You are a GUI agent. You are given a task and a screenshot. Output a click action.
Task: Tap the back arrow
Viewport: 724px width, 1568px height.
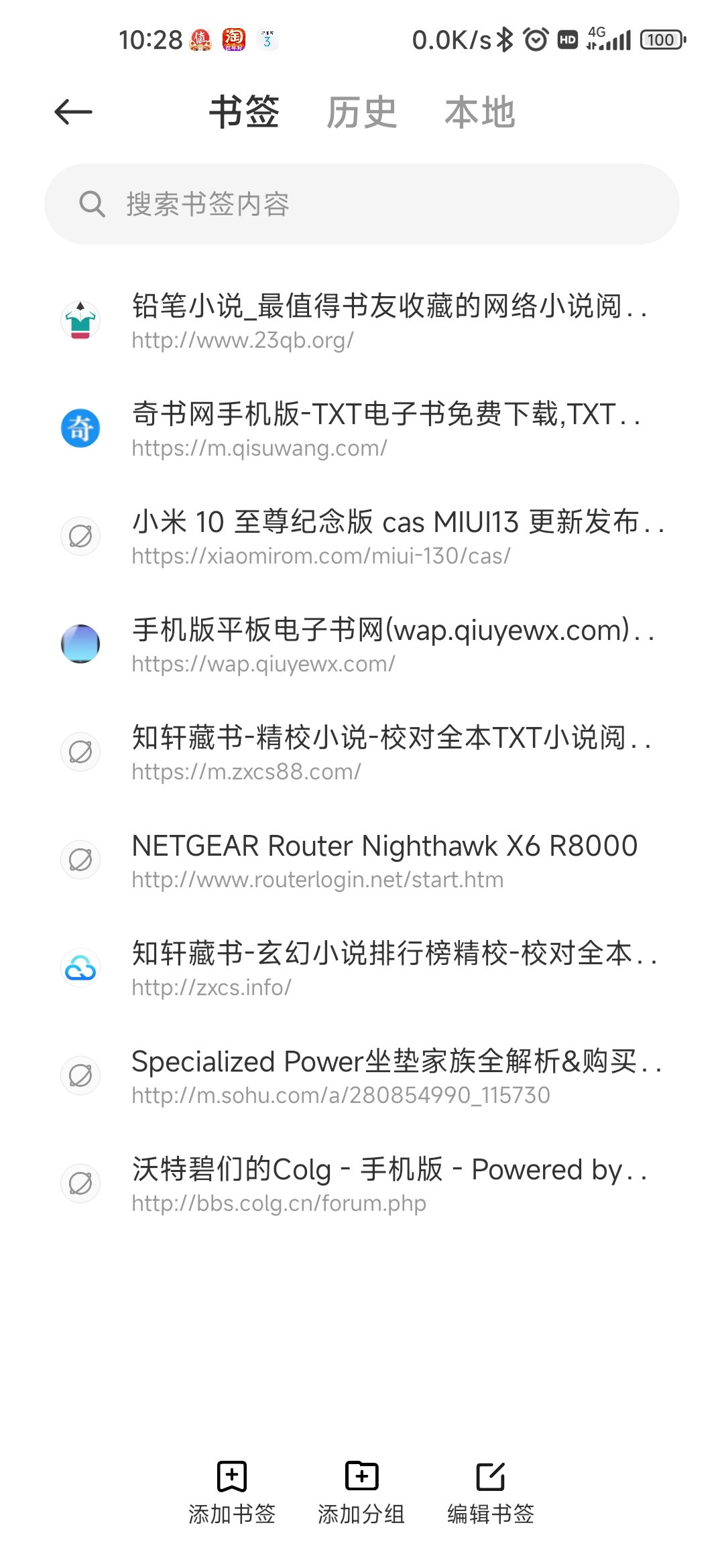(73, 112)
